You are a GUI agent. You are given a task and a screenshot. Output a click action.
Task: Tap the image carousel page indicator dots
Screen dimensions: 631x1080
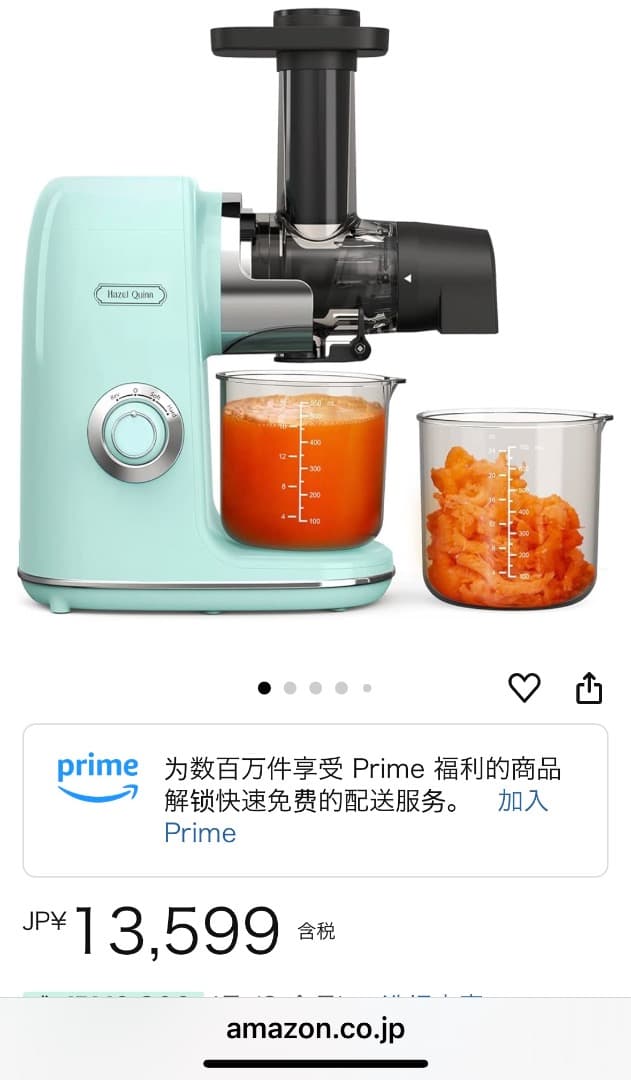click(x=315, y=688)
